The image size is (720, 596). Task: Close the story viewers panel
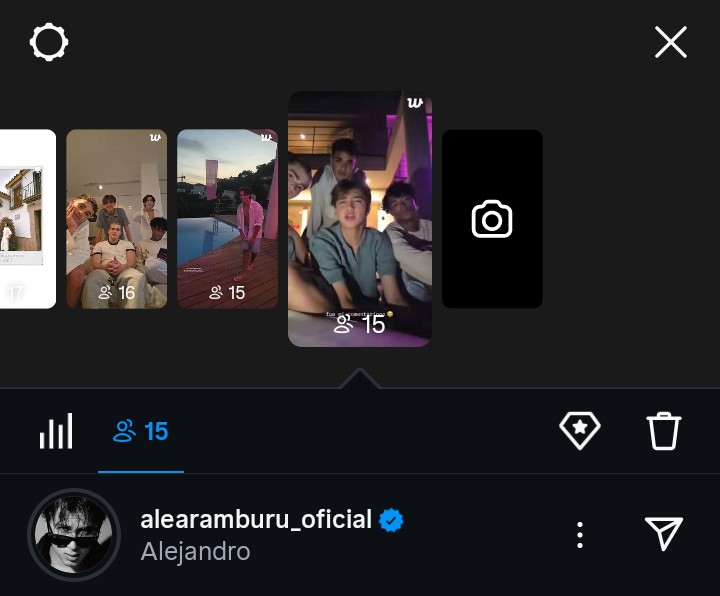pyautogui.click(x=670, y=42)
